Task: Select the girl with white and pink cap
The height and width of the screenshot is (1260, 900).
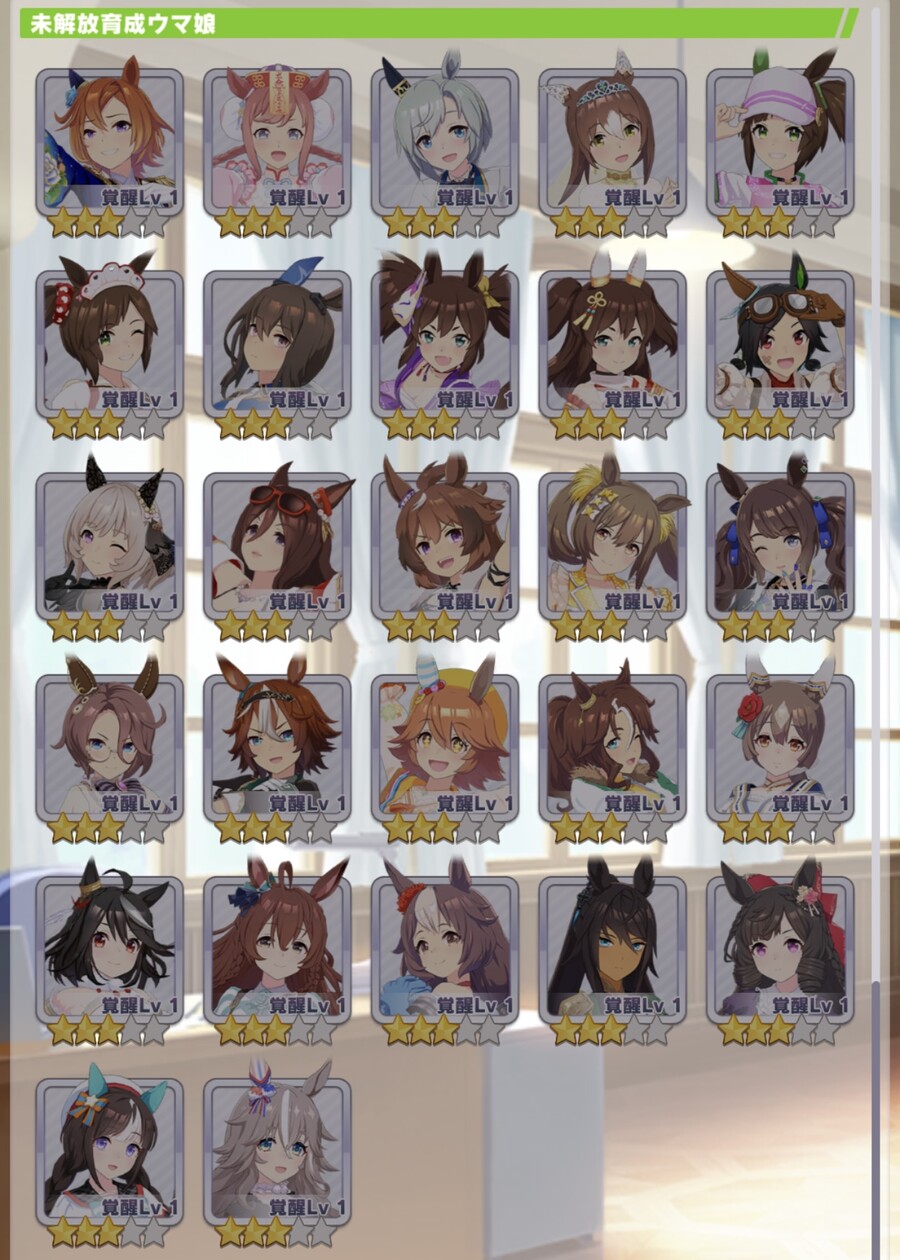Action: click(x=780, y=140)
